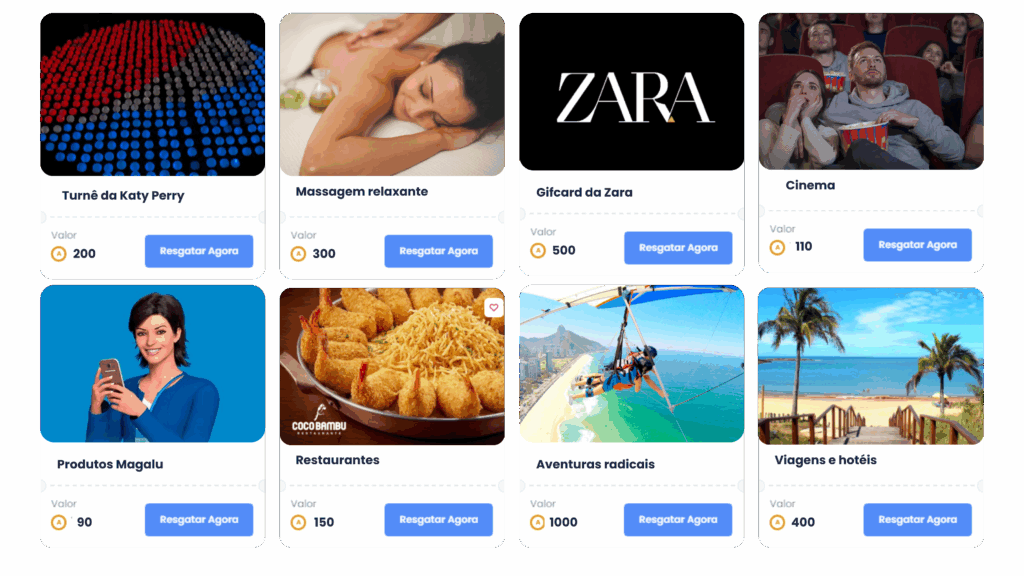
Task: Tap Resgatar Agora on Restaurantes card
Action: tap(438, 520)
